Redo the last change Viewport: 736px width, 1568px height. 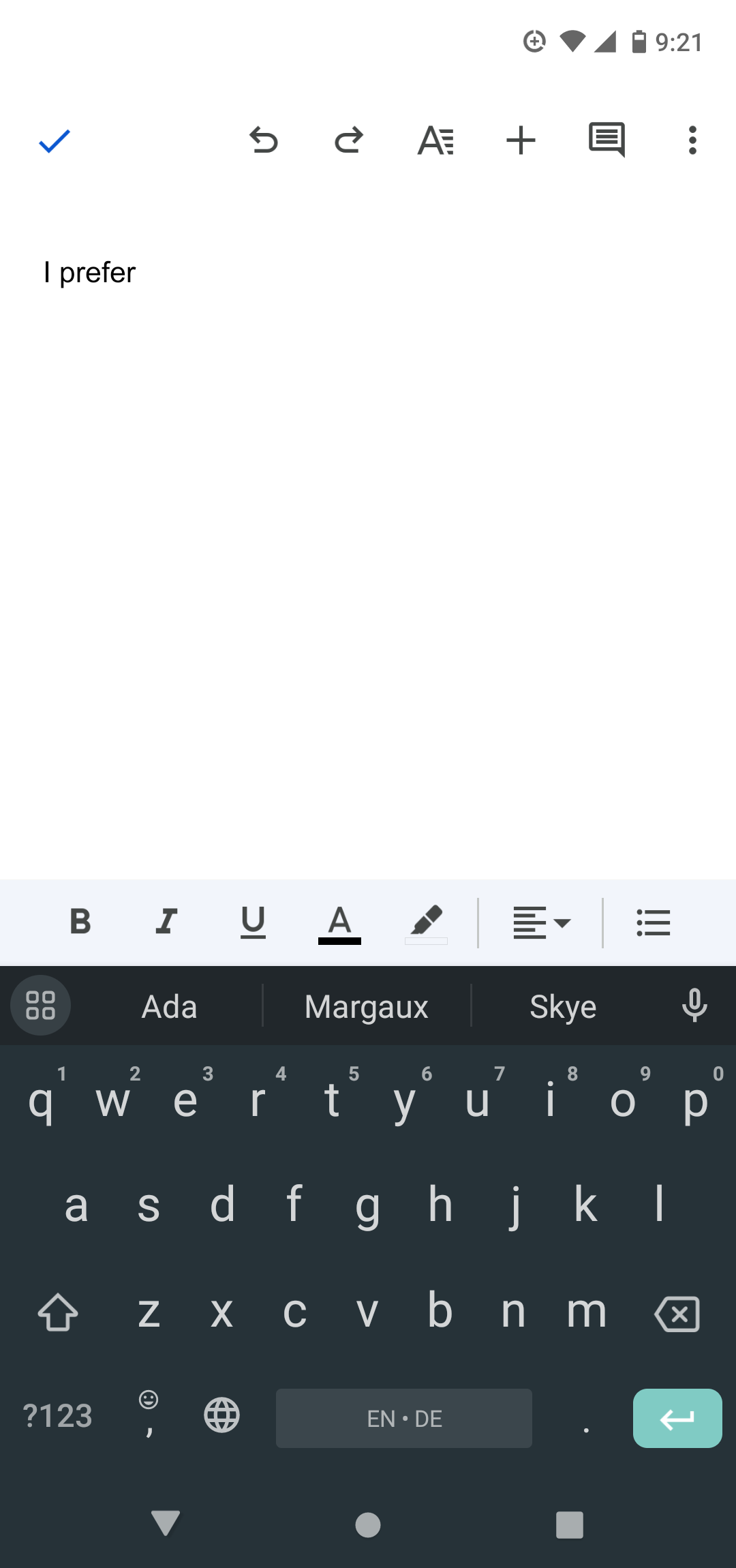click(349, 140)
